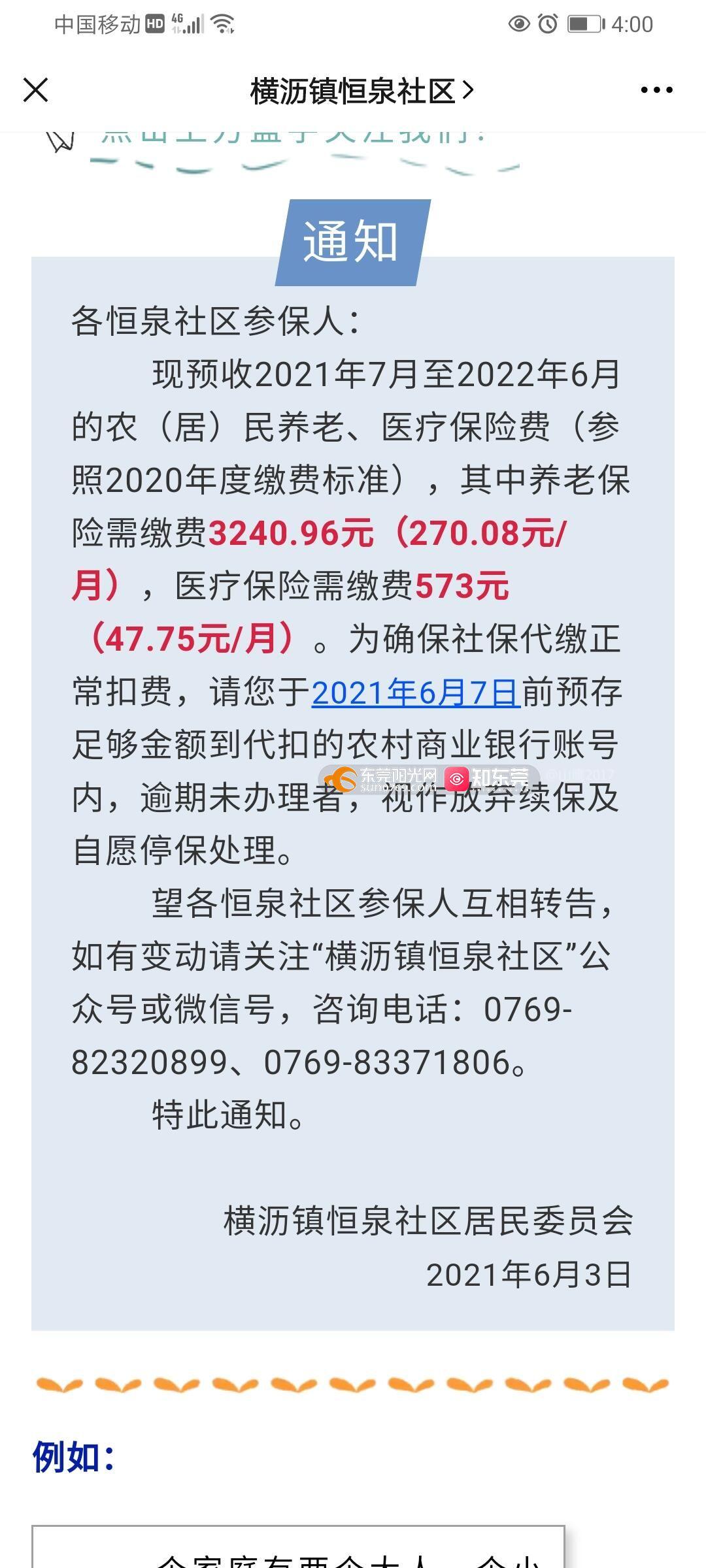Image resolution: width=706 pixels, height=1568 pixels.
Task: Open the three-dot overflow menu
Action: (656, 90)
